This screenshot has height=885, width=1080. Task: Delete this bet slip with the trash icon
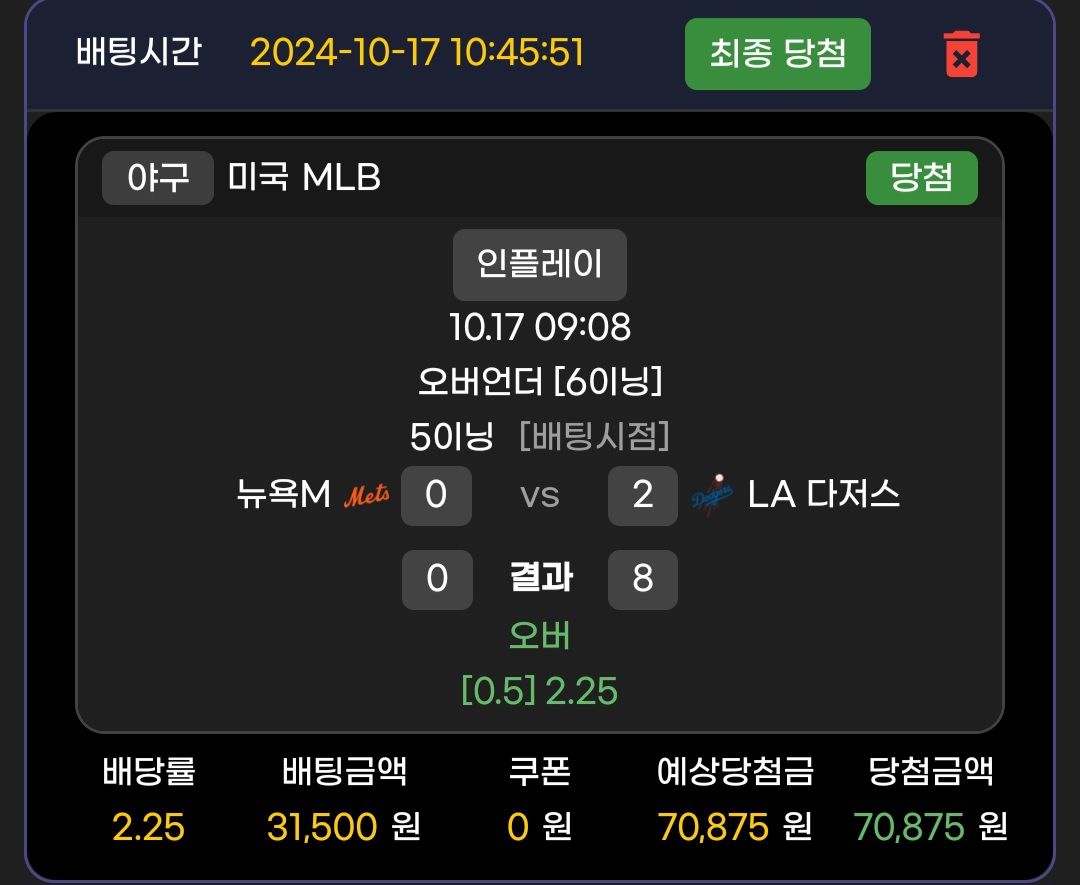961,53
